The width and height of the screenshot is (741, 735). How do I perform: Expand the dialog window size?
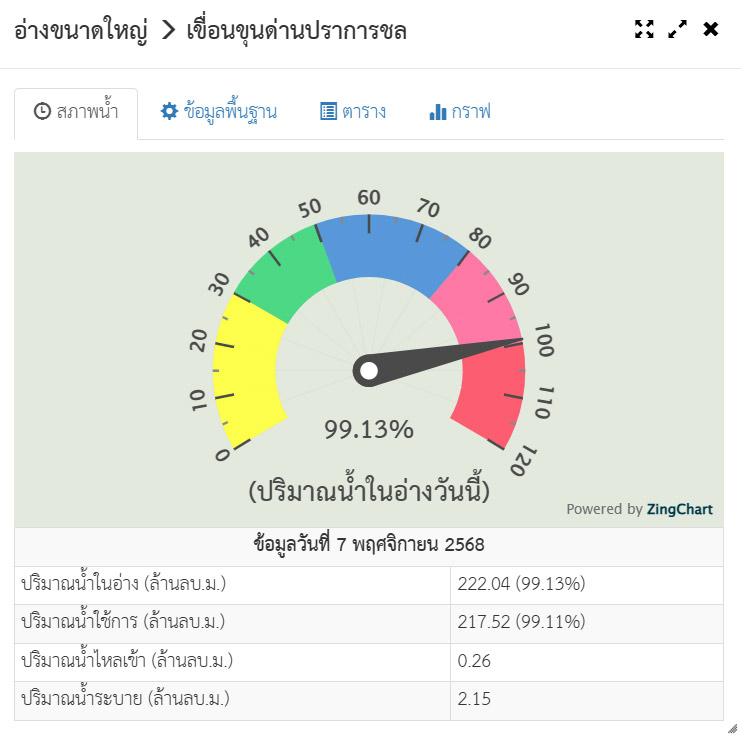point(677,29)
